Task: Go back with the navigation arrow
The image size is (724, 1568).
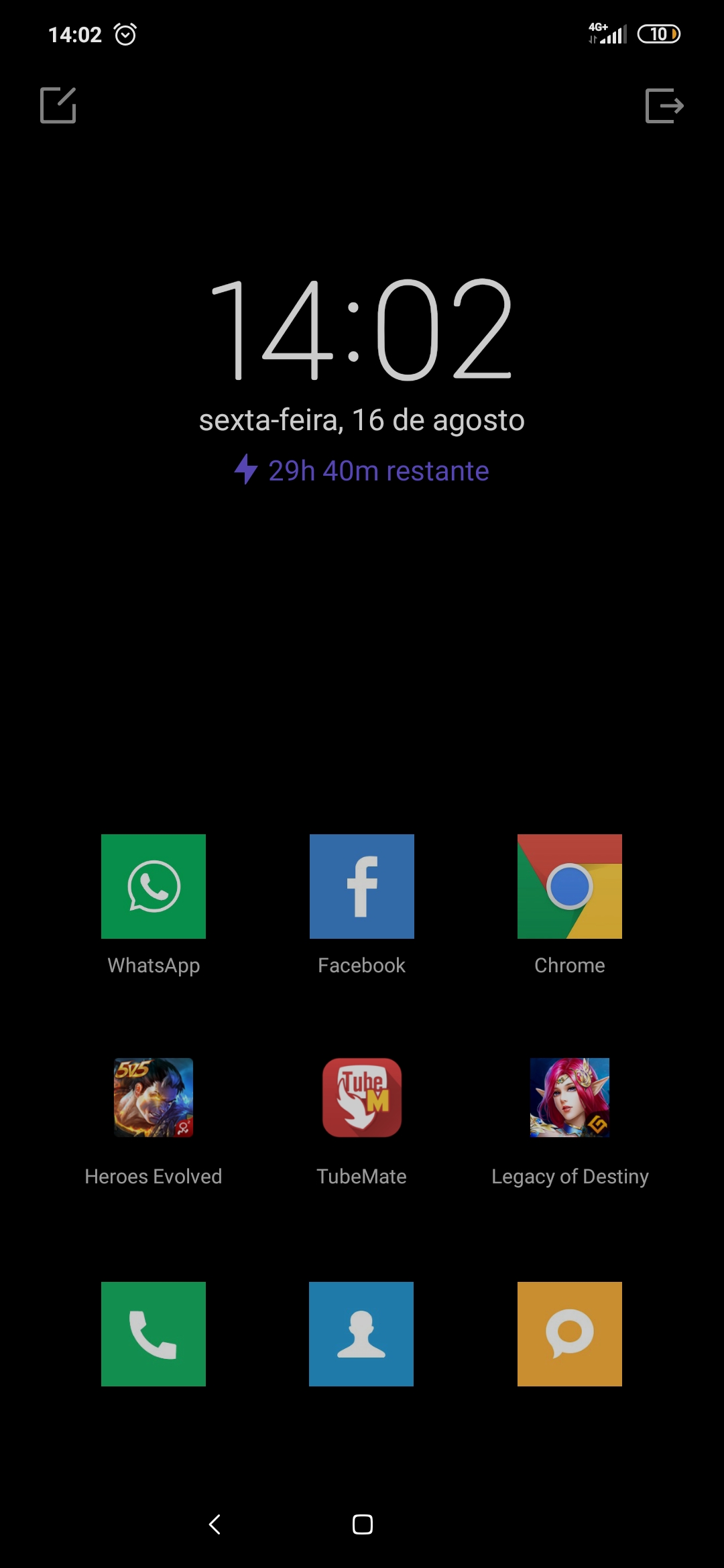Action: coord(215,1524)
